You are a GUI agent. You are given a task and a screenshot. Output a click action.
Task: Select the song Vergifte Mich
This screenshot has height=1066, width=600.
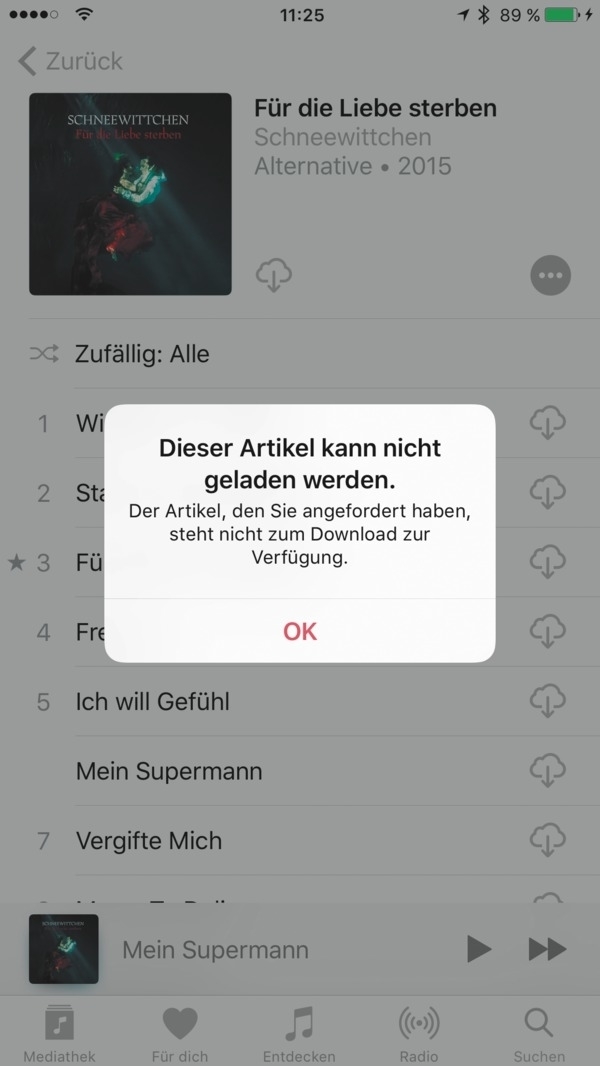click(149, 840)
